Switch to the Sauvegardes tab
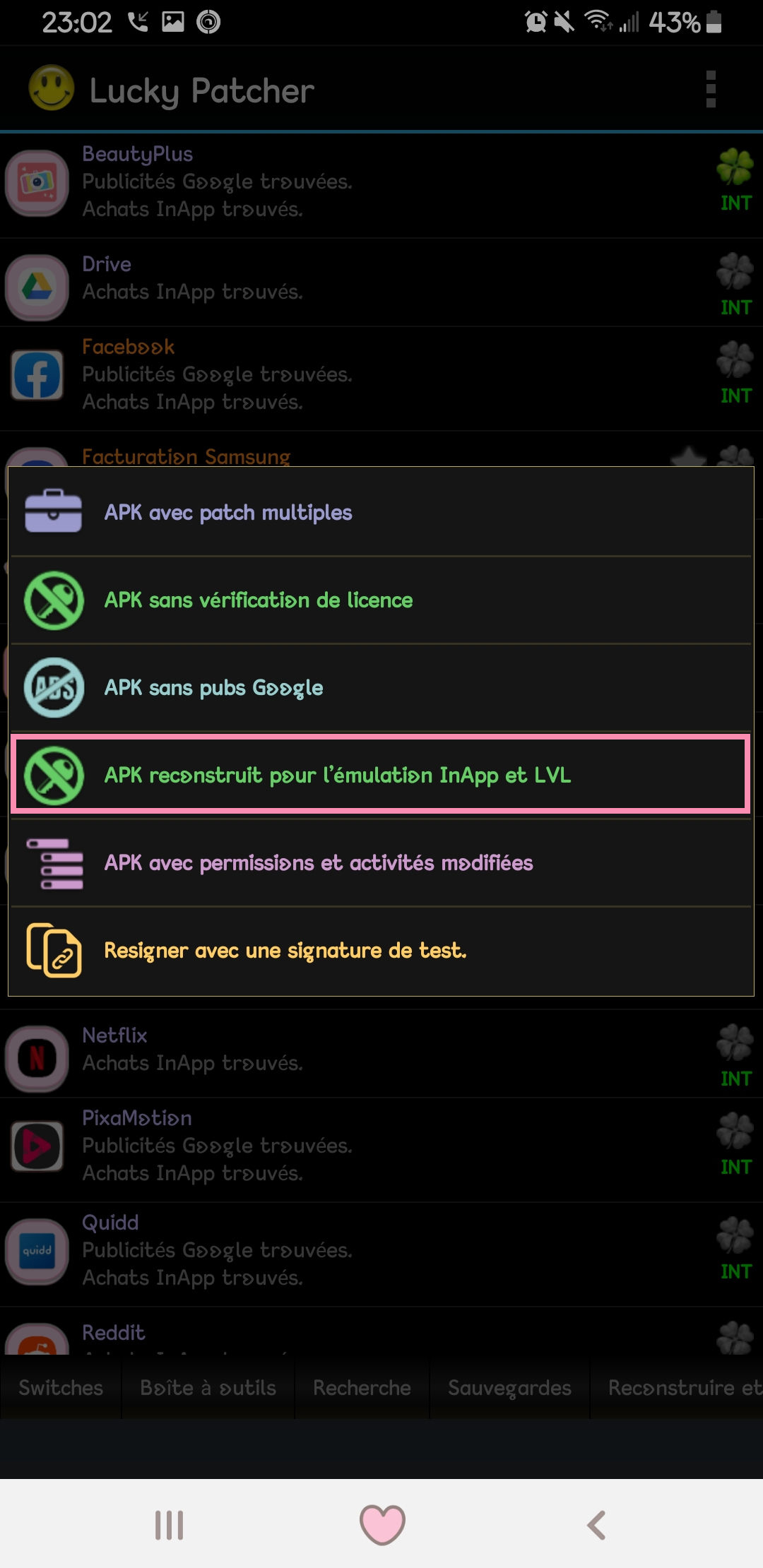763x1568 pixels. pyautogui.click(x=509, y=1388)
